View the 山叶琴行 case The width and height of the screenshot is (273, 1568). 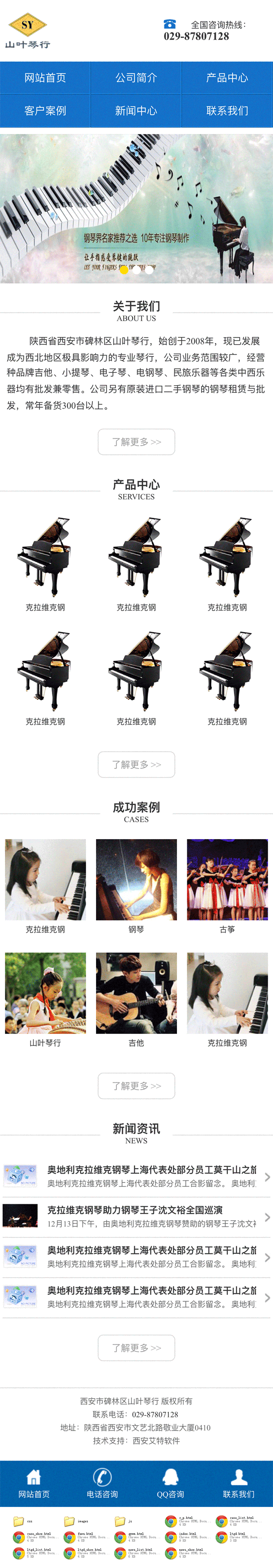point(45,993)
